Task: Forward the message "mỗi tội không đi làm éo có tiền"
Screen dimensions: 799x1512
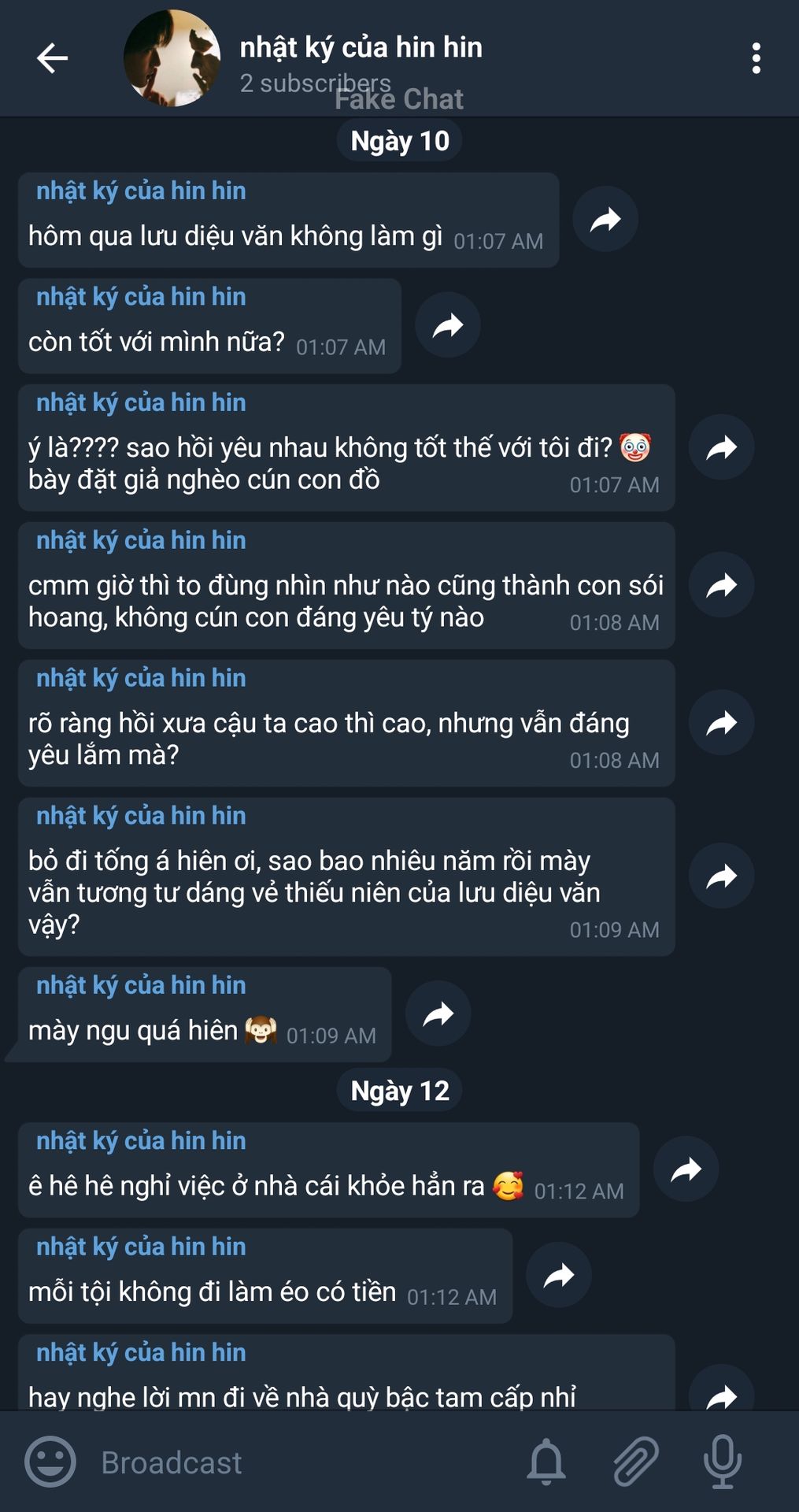Action: coord(558,1275)
